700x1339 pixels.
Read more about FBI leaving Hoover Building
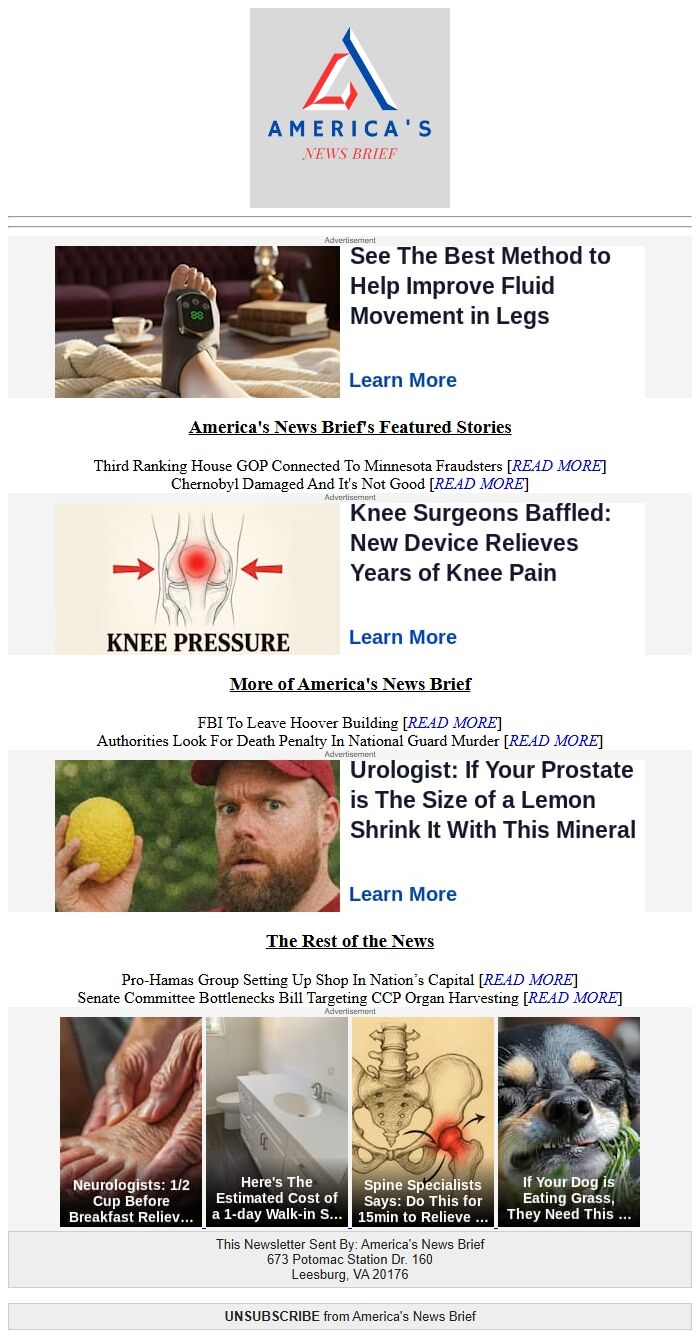[451, 723]
